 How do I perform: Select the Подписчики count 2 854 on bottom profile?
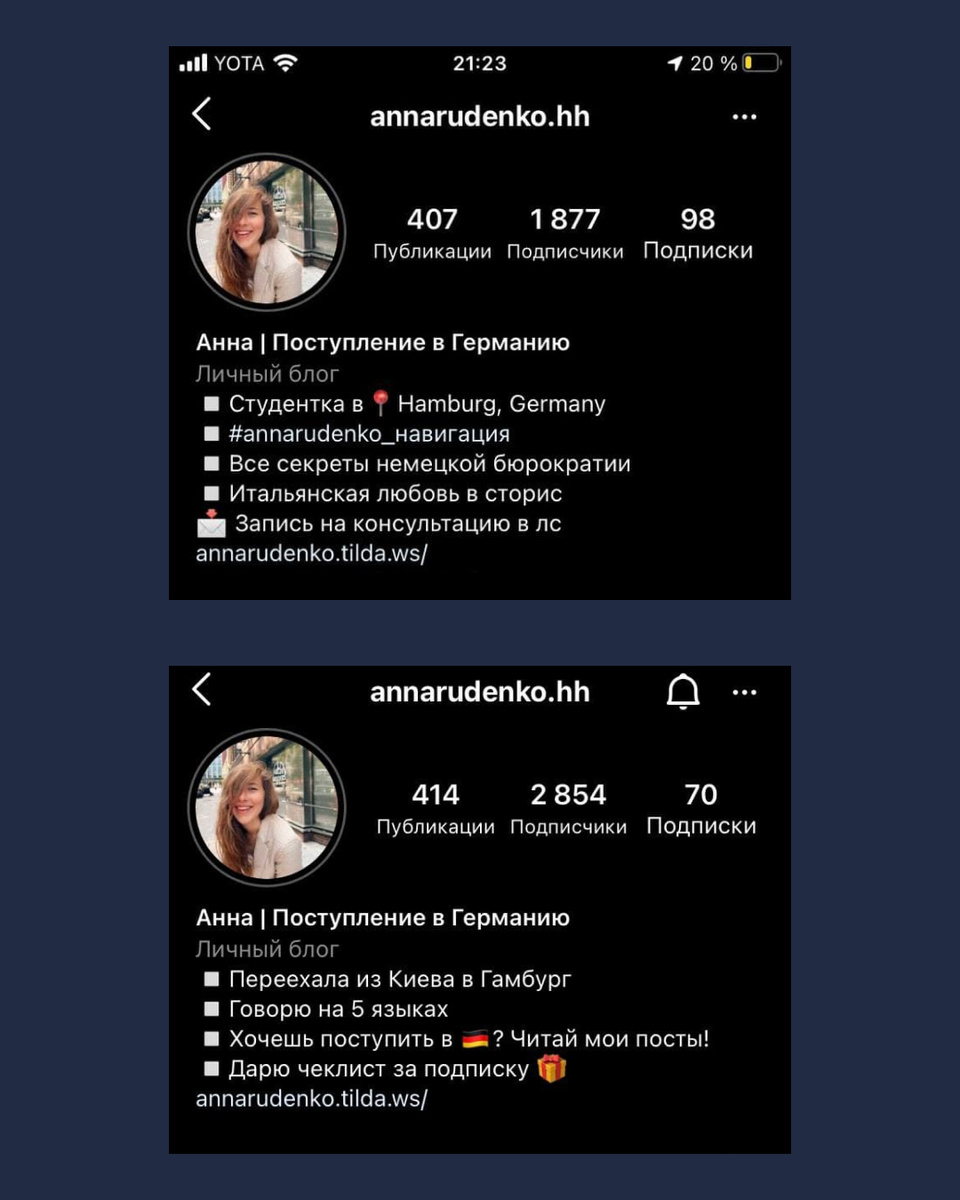568,808
